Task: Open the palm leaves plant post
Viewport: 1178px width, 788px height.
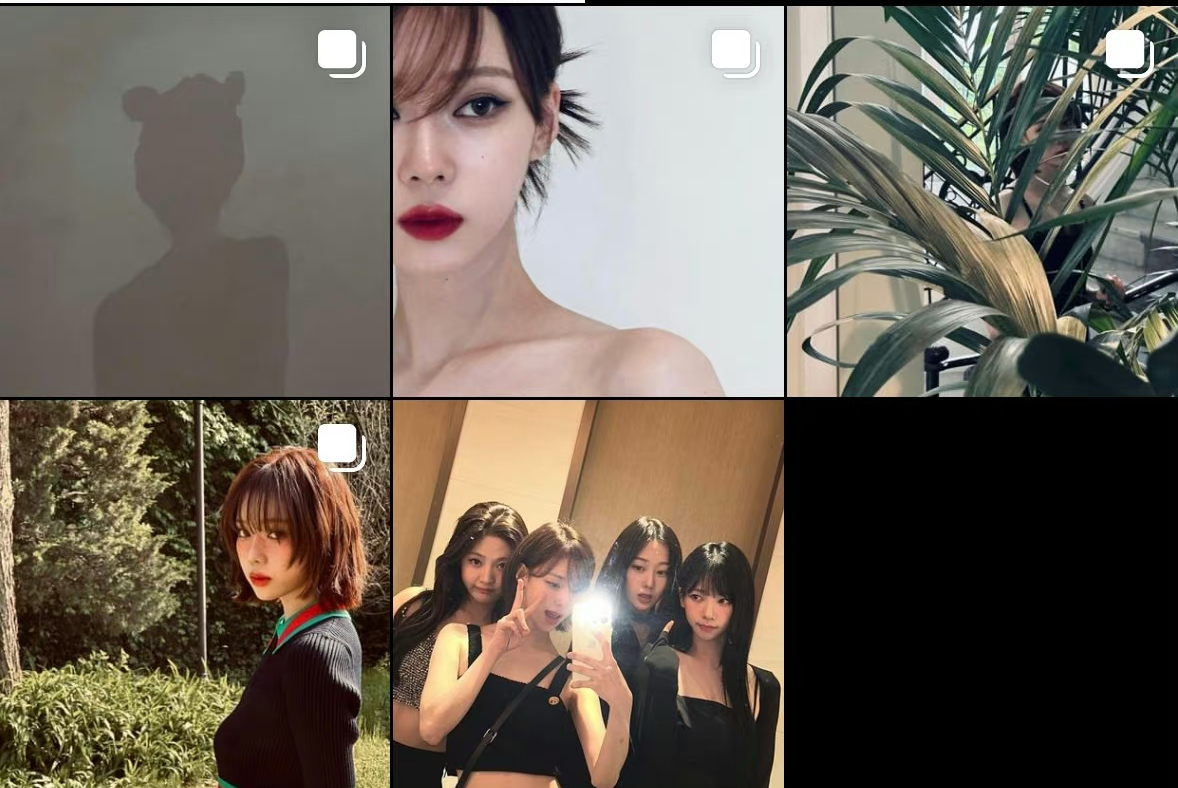Action: [x=982, y=200]
